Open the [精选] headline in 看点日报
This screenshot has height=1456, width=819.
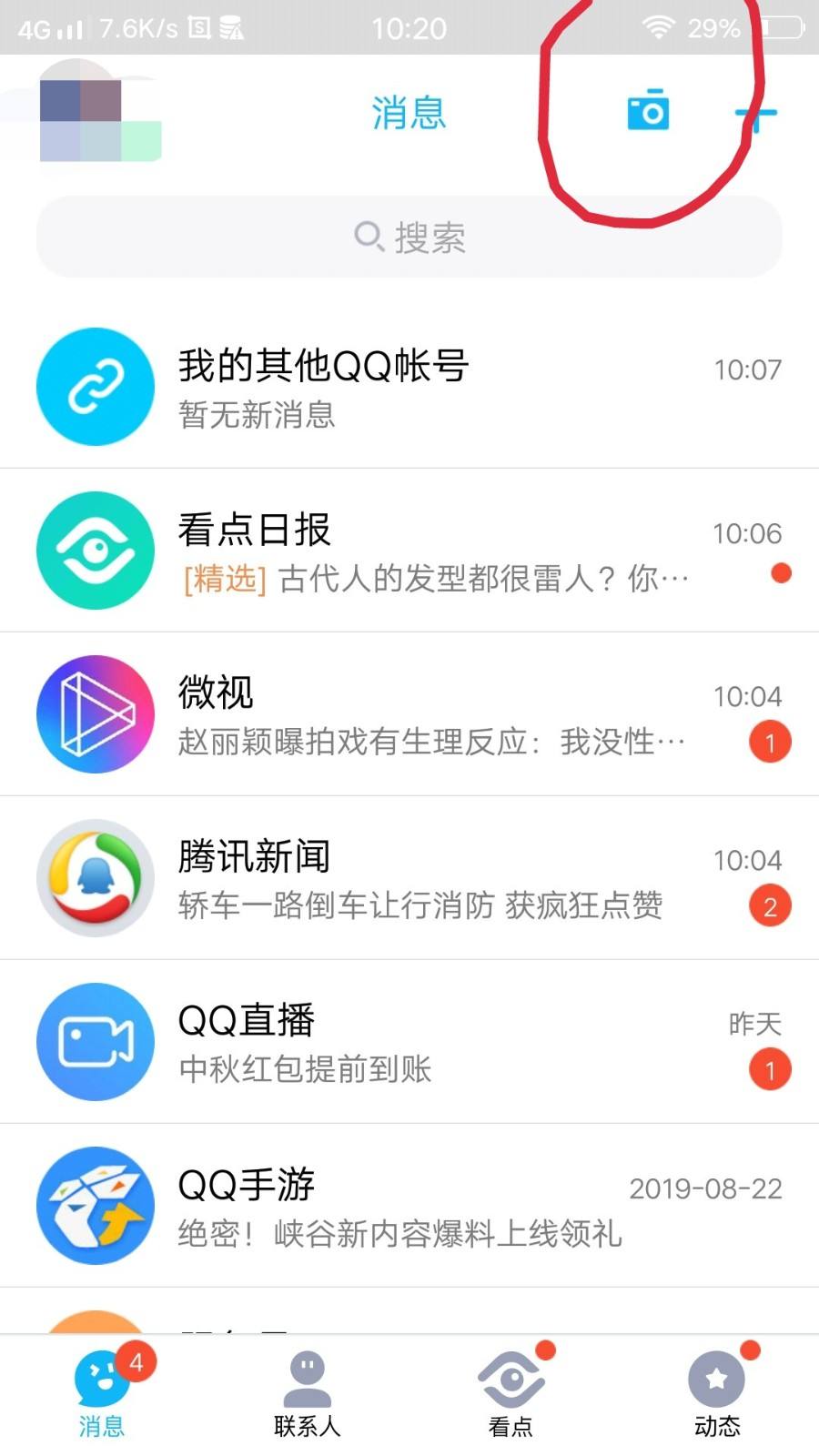coord(428,577)
